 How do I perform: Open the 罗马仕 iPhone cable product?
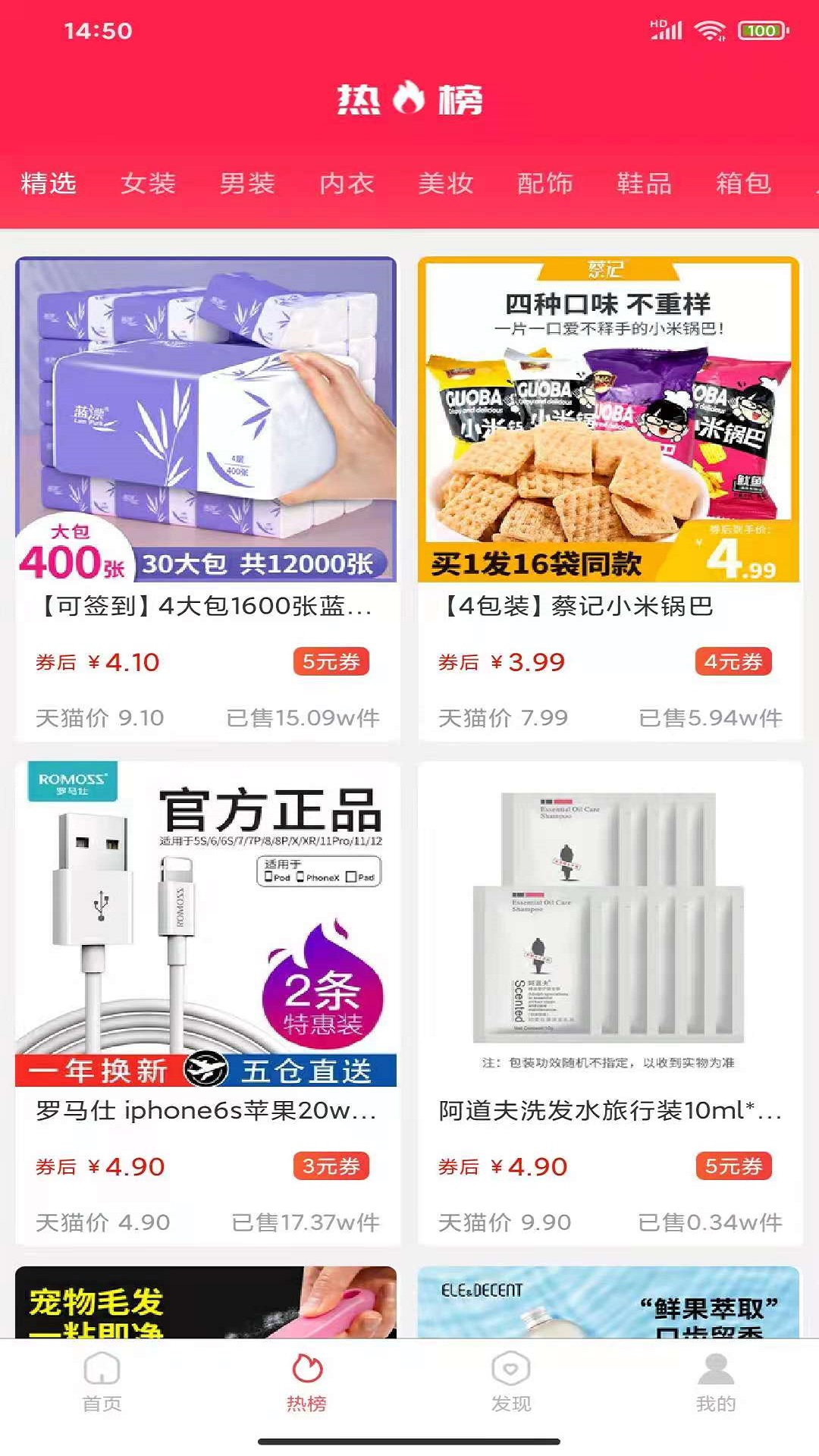pyautogui.click(x=206, y=1001)
